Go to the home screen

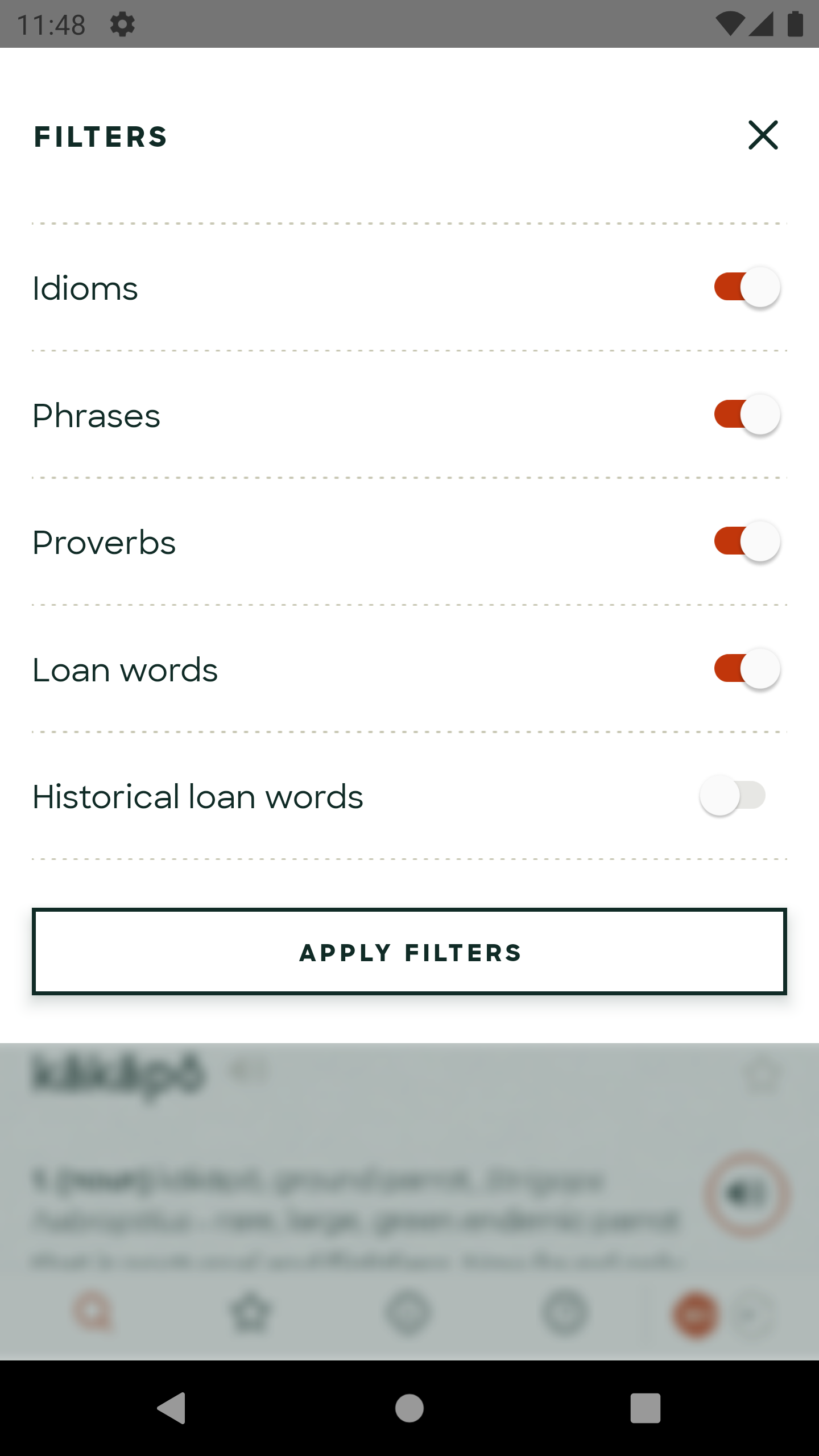click(409, 1408)
